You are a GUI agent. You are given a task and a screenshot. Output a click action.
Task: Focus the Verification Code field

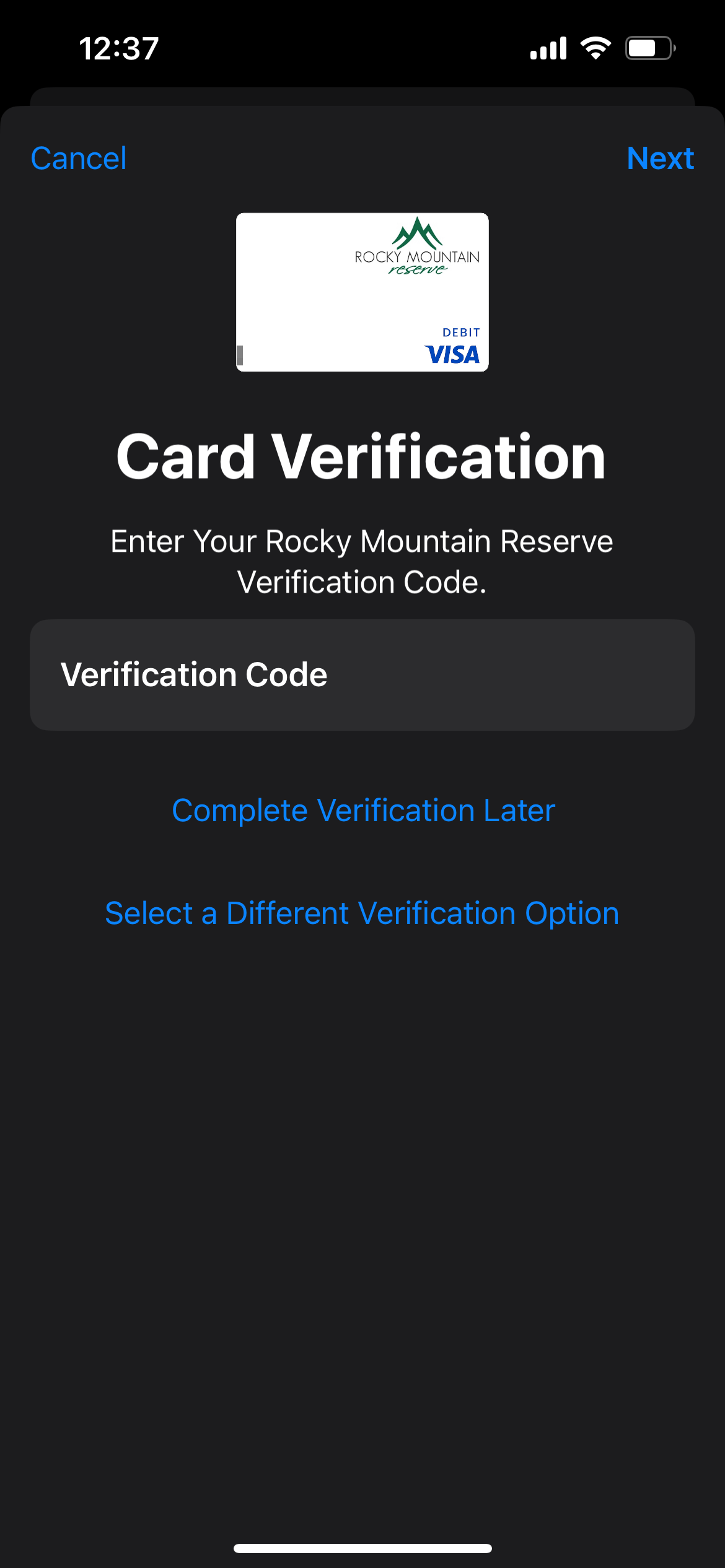362,675
